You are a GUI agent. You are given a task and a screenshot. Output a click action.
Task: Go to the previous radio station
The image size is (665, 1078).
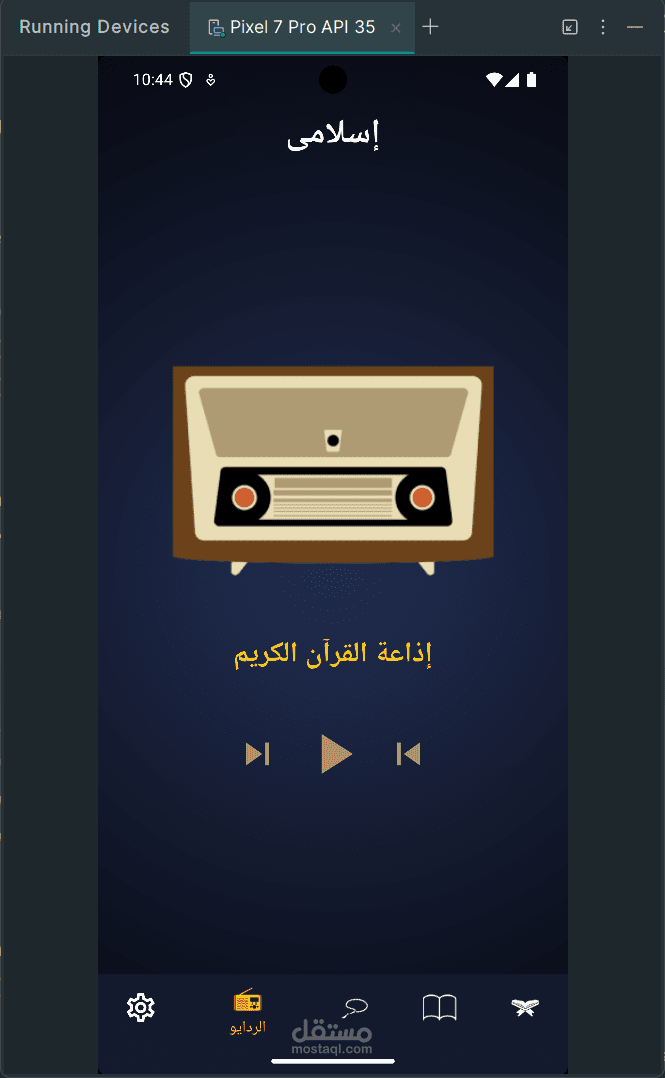pos(408,754)
